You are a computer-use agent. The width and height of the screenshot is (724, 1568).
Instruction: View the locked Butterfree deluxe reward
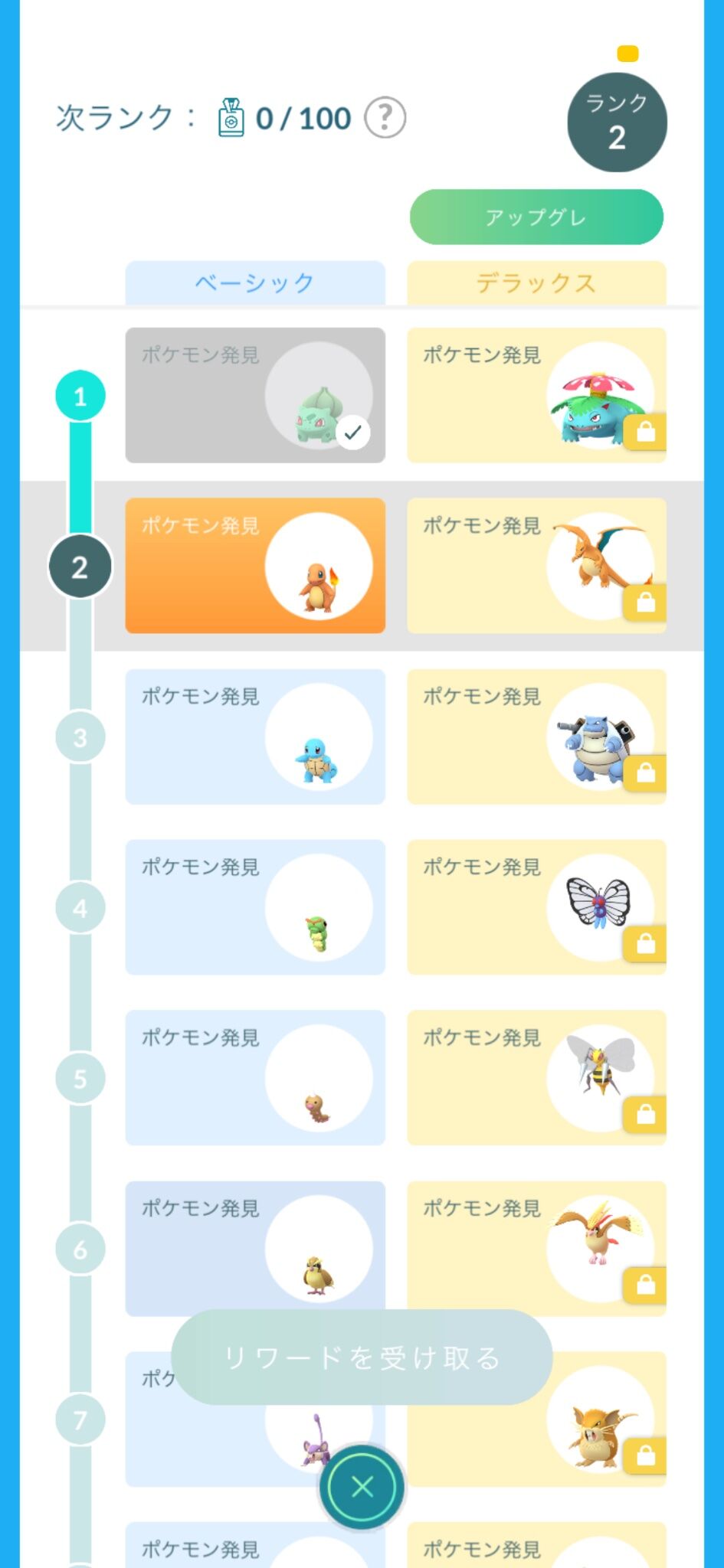(x=536, y=907)
